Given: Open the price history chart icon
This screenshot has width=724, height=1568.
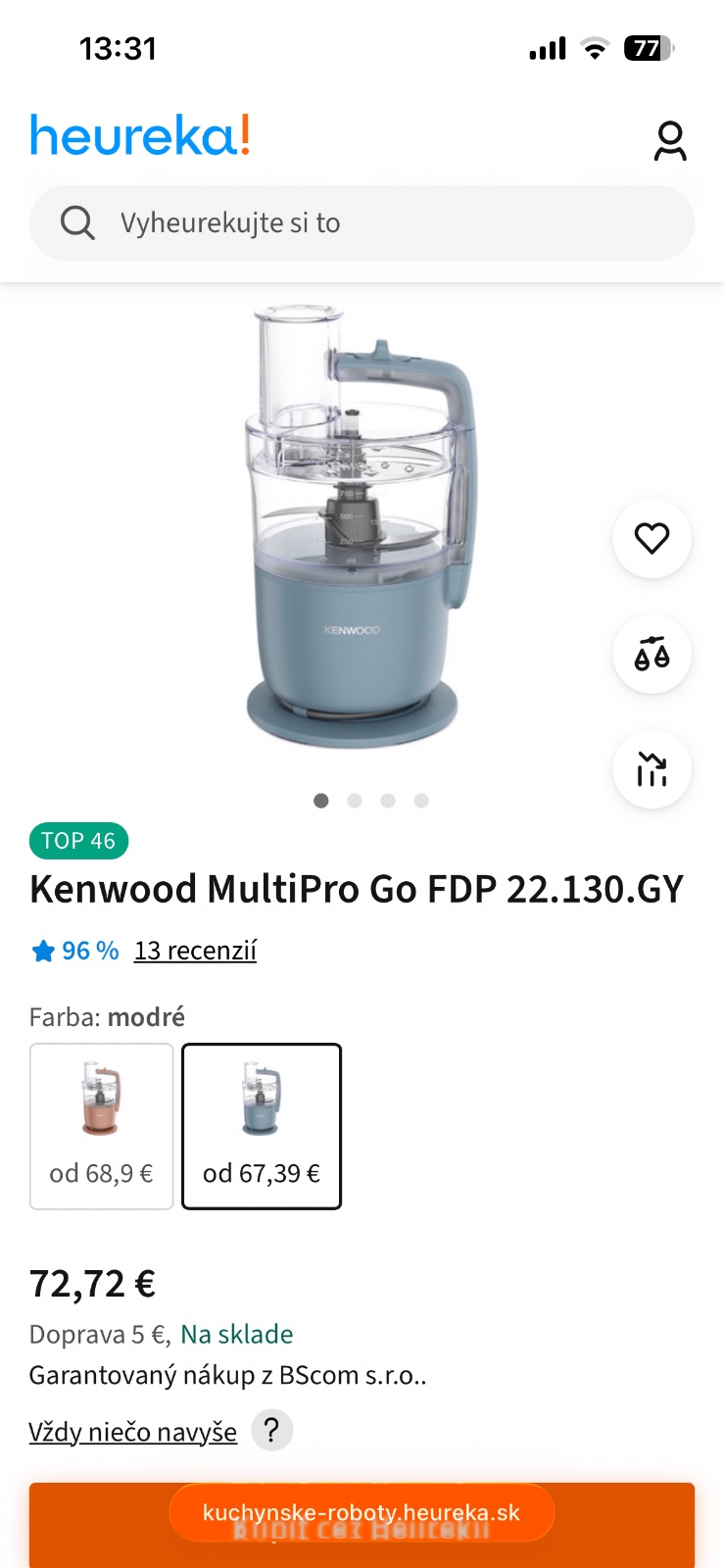Looking at the screenshot, I should point(652,769).
